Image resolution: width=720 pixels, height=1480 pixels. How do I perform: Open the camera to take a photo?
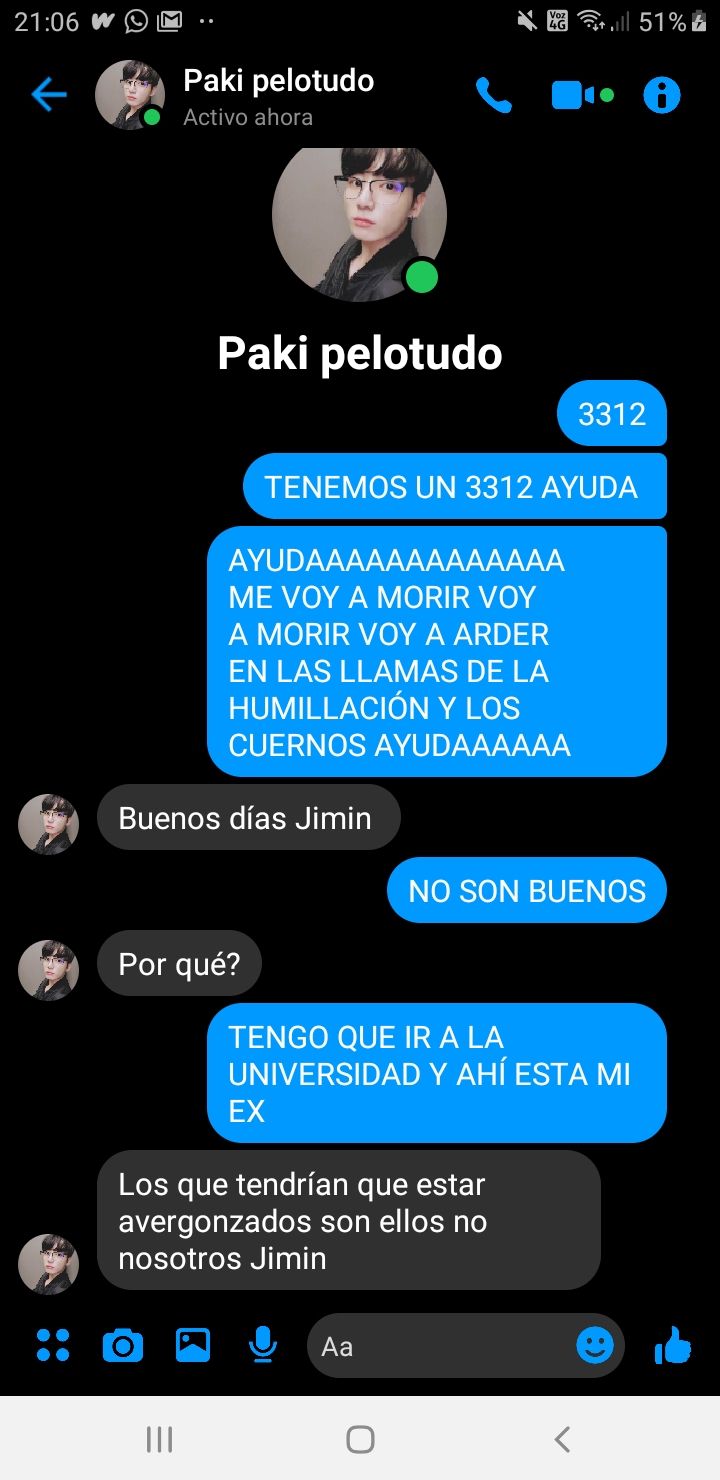click(123, 1345)
